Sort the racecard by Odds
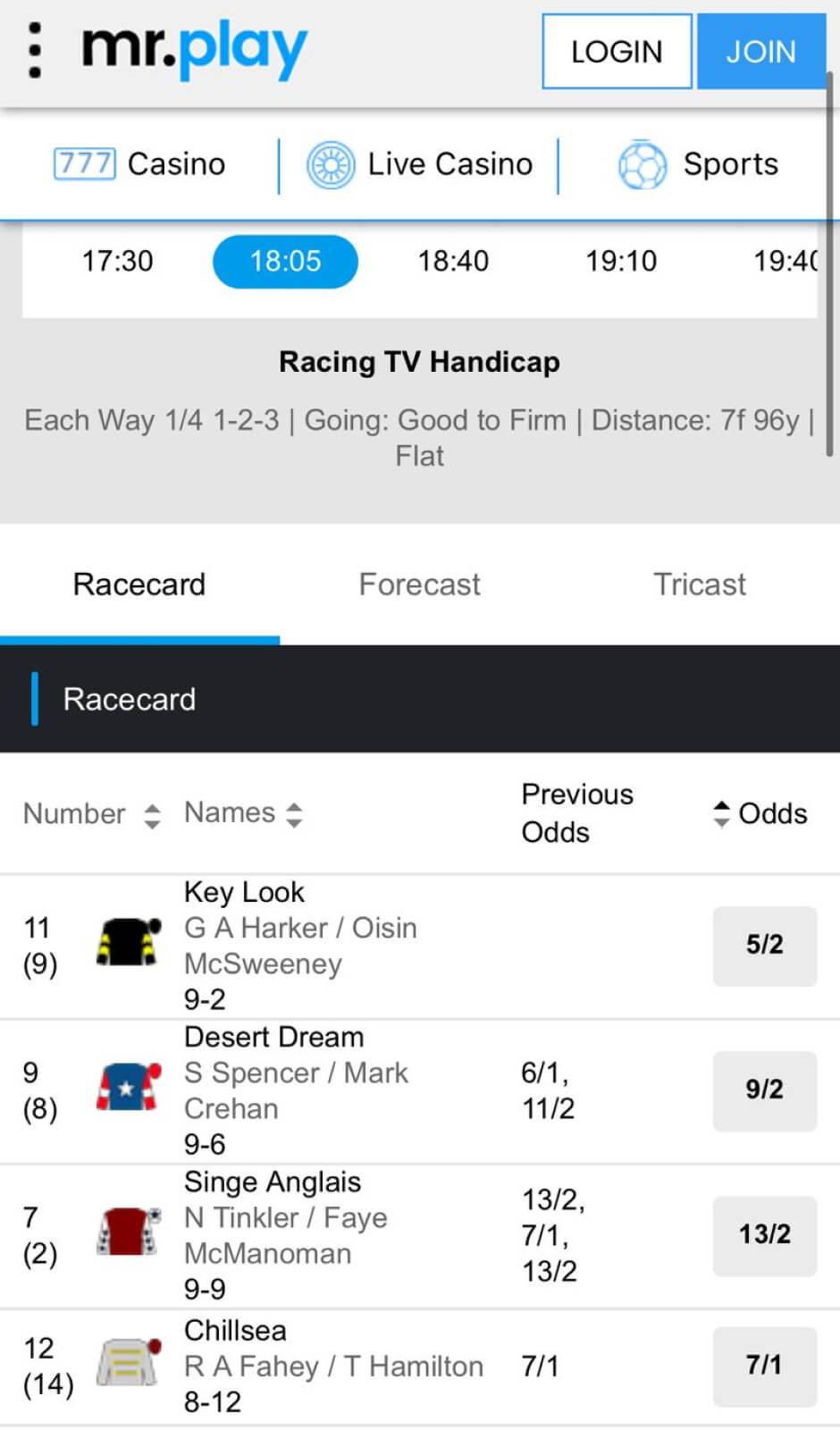 (760, 814)
